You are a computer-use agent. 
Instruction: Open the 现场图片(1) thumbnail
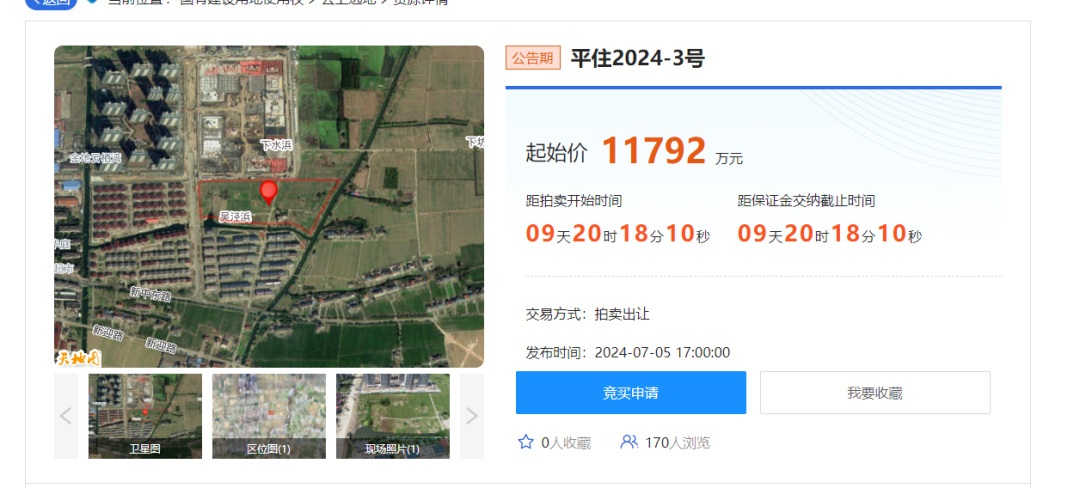[392, 416]
